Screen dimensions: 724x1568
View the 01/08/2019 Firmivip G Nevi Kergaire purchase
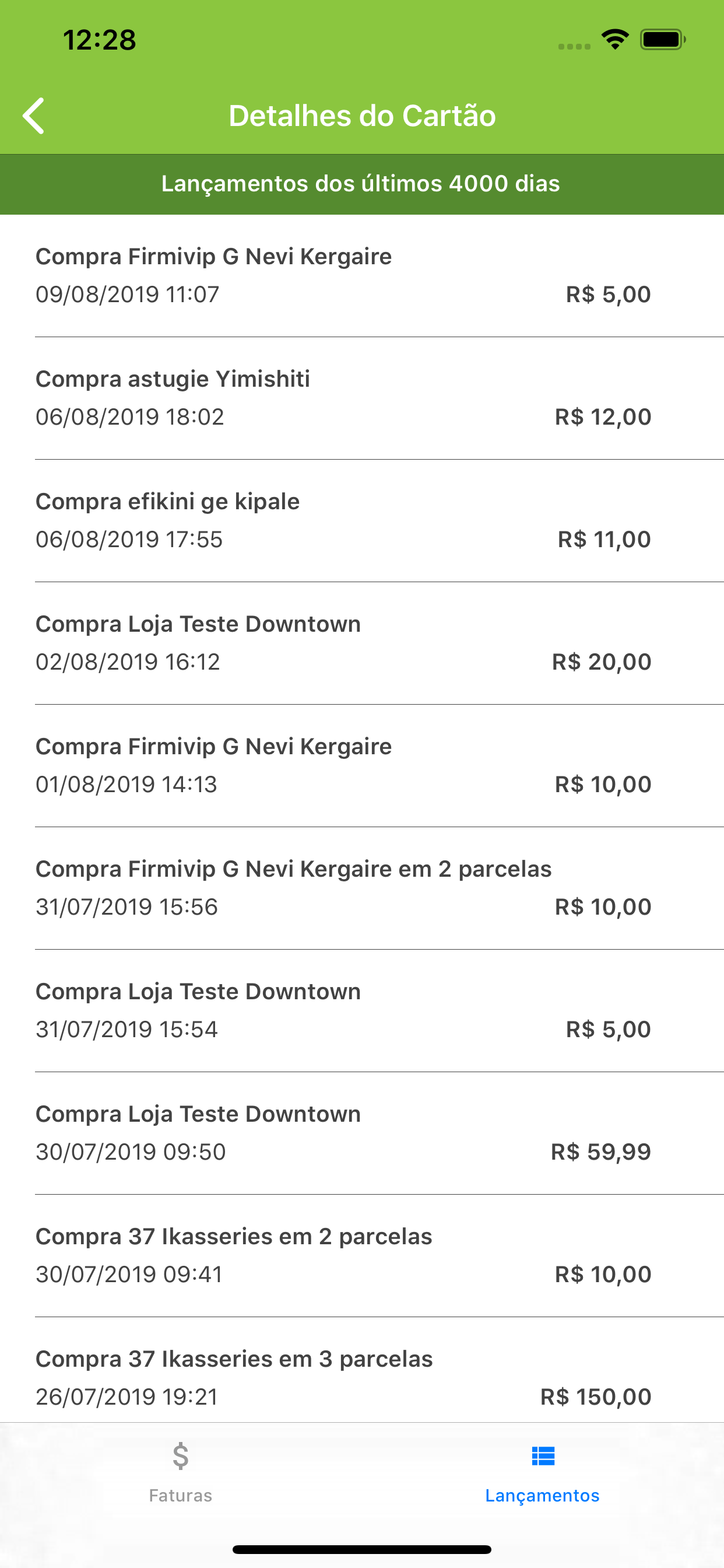pyautogui.click(x=362, y=766)
